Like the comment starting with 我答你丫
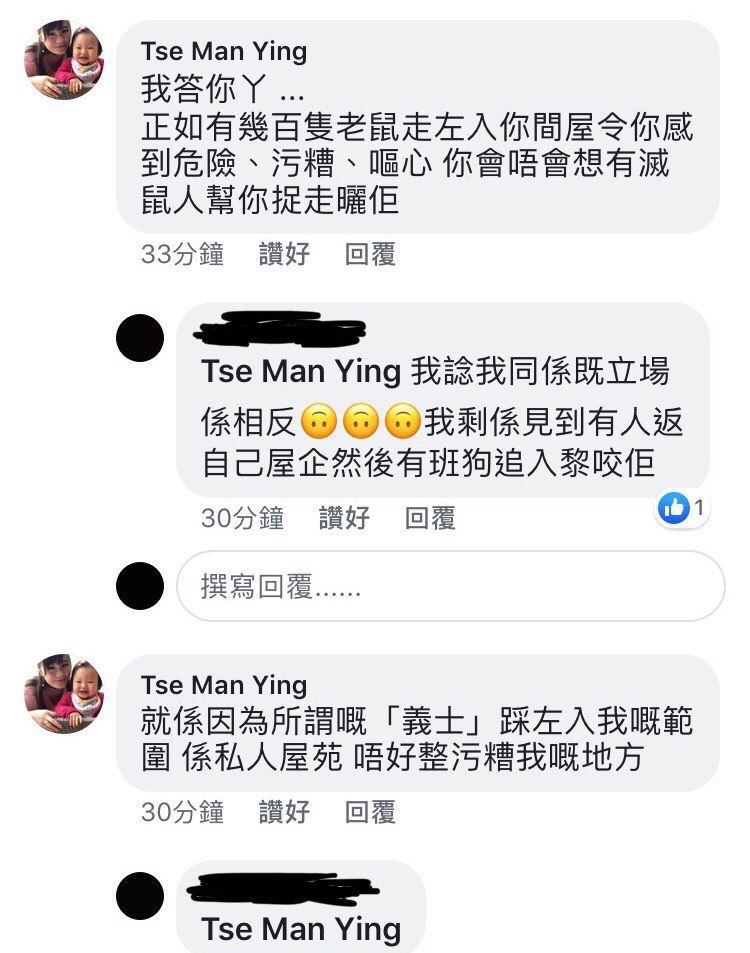 point(284,254)
